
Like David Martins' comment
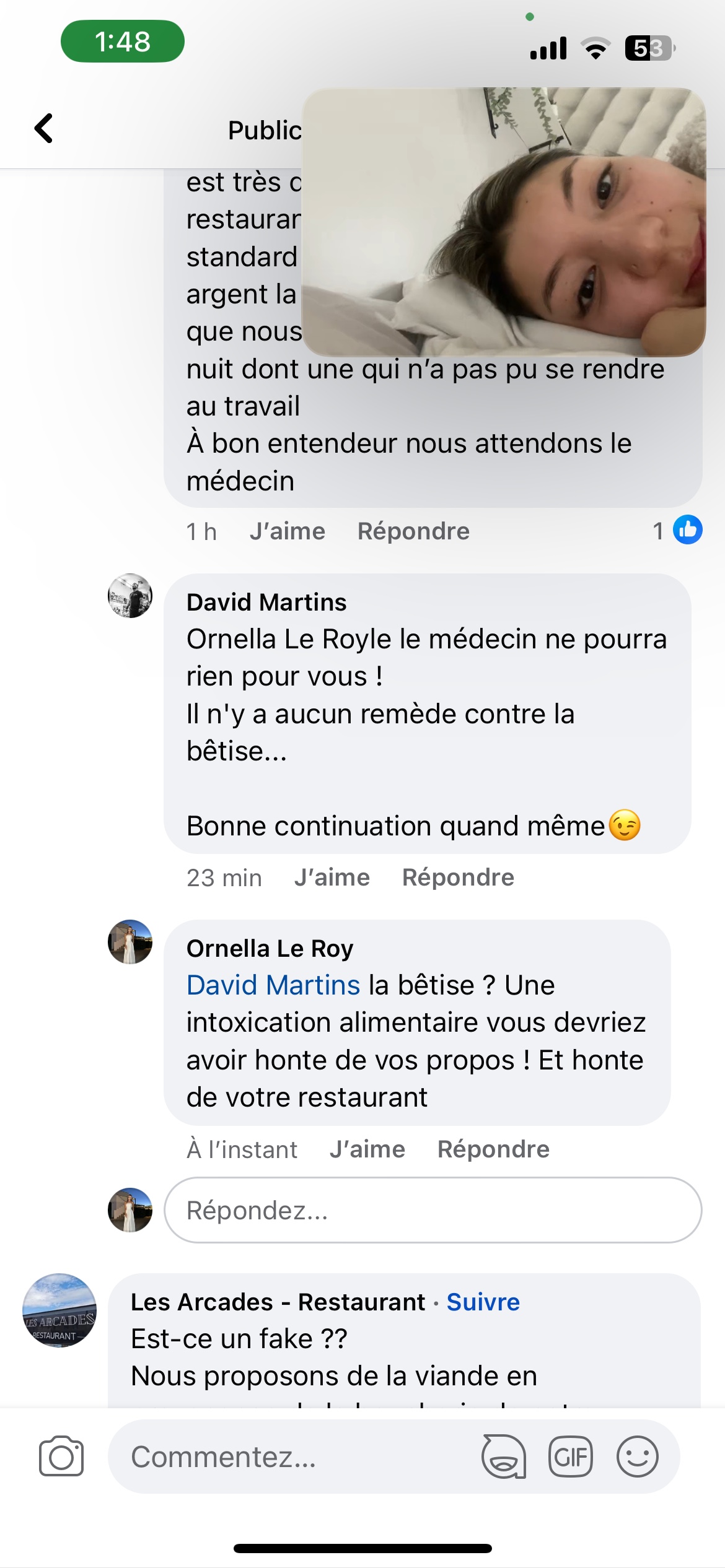coord(332,878)
